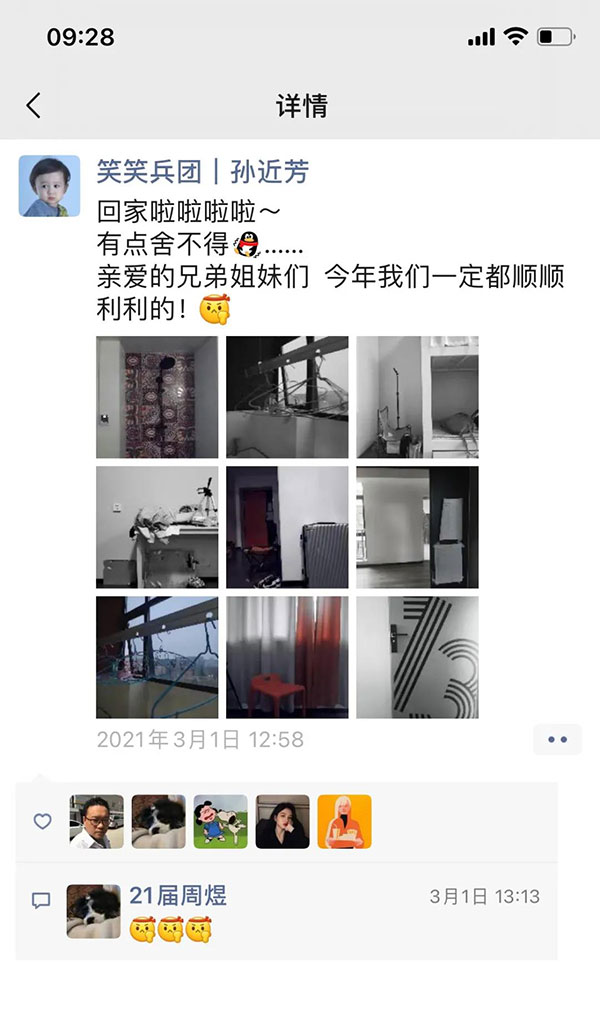
Task: View the photo of door number 73
Action: (417, 657)
